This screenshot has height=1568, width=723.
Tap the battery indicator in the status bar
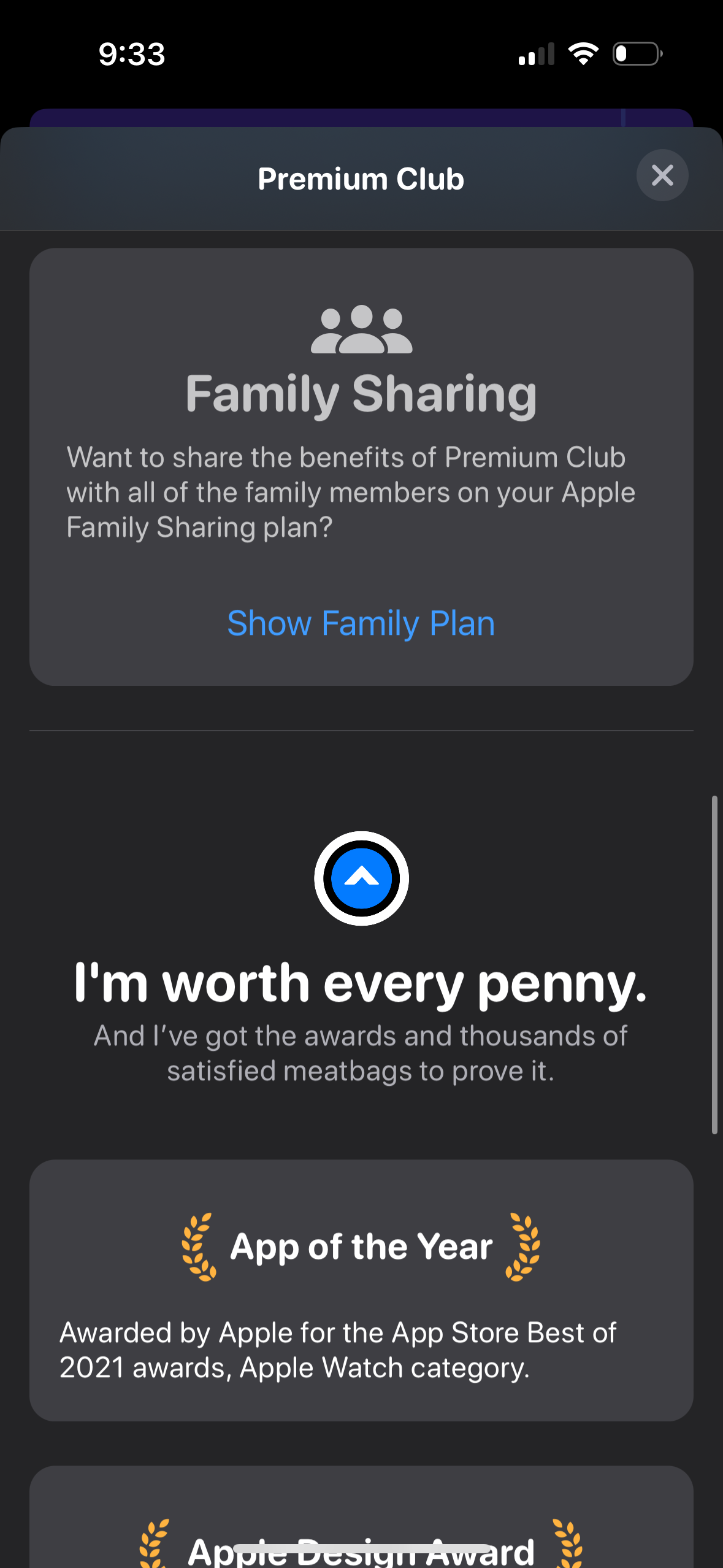637,54
